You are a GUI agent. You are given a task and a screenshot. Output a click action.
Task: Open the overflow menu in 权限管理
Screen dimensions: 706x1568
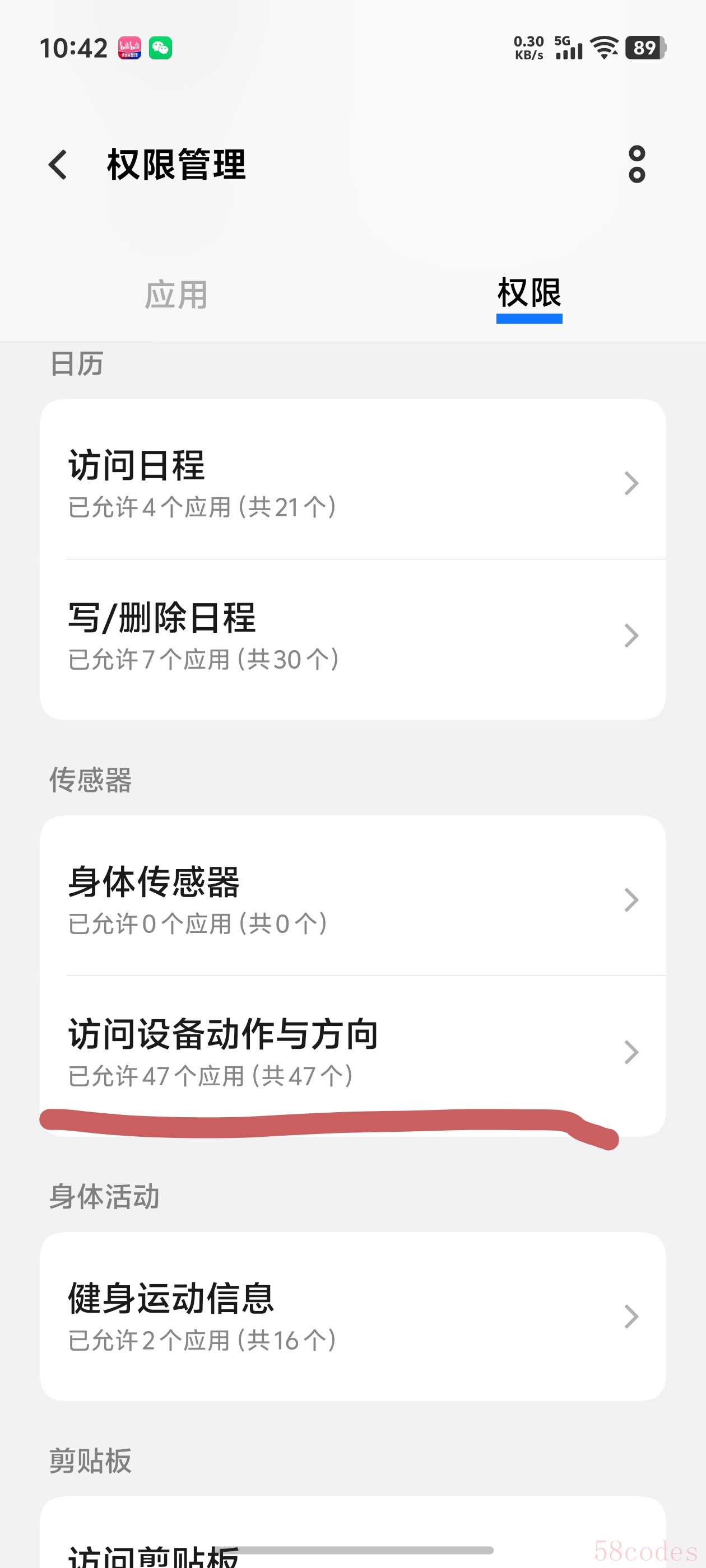tap(637, 164)
